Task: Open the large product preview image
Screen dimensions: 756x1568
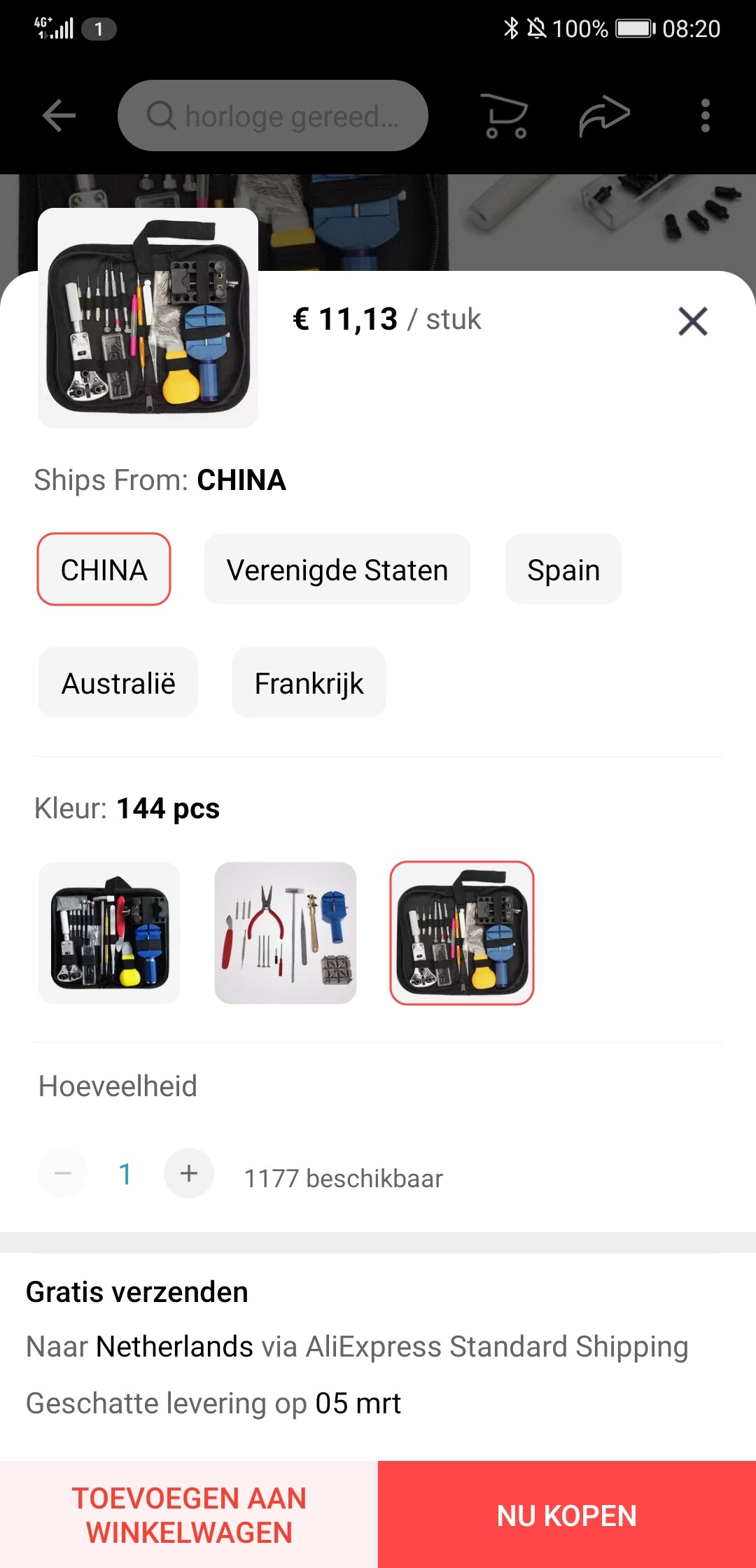Action: coord(148,318)
